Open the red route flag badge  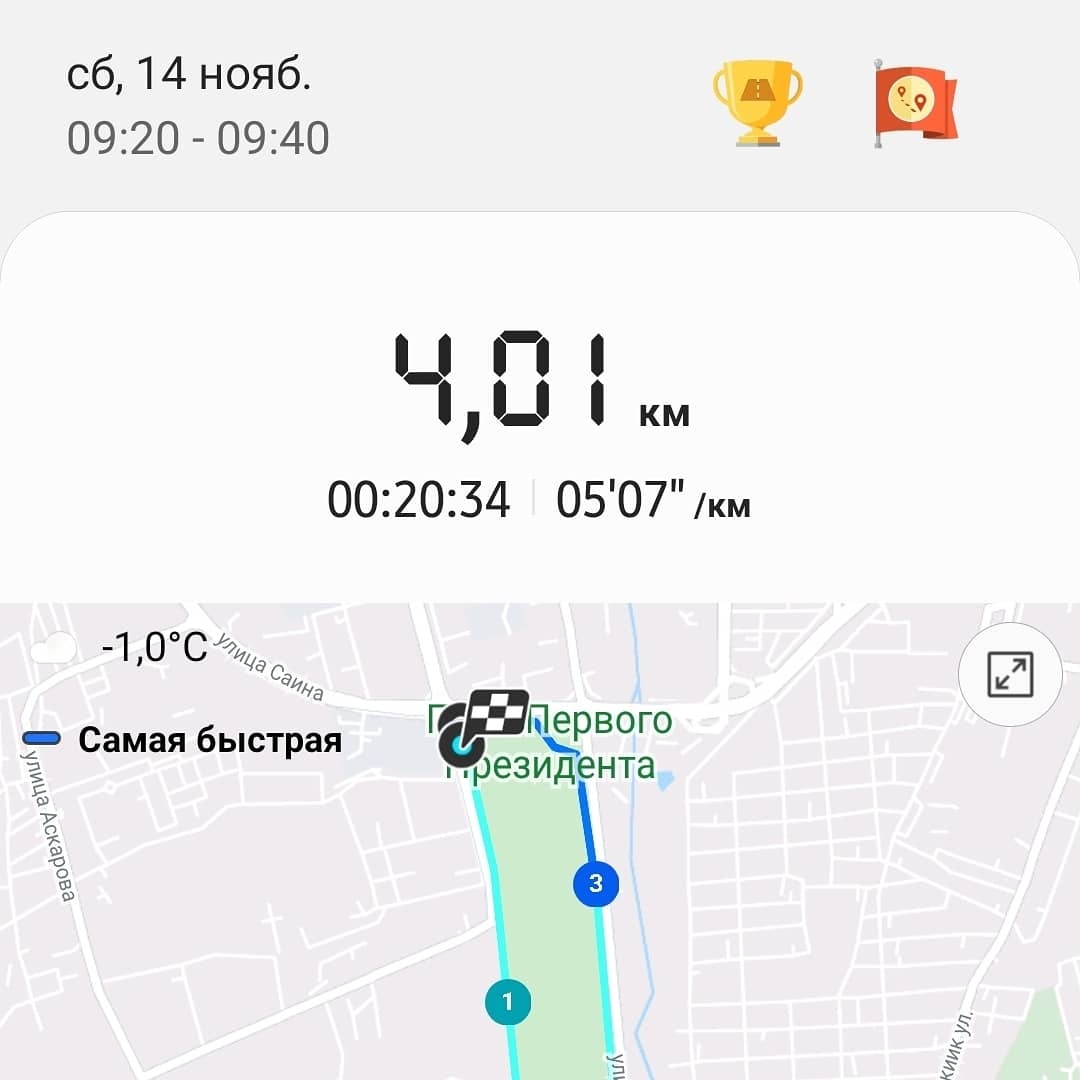914,103
